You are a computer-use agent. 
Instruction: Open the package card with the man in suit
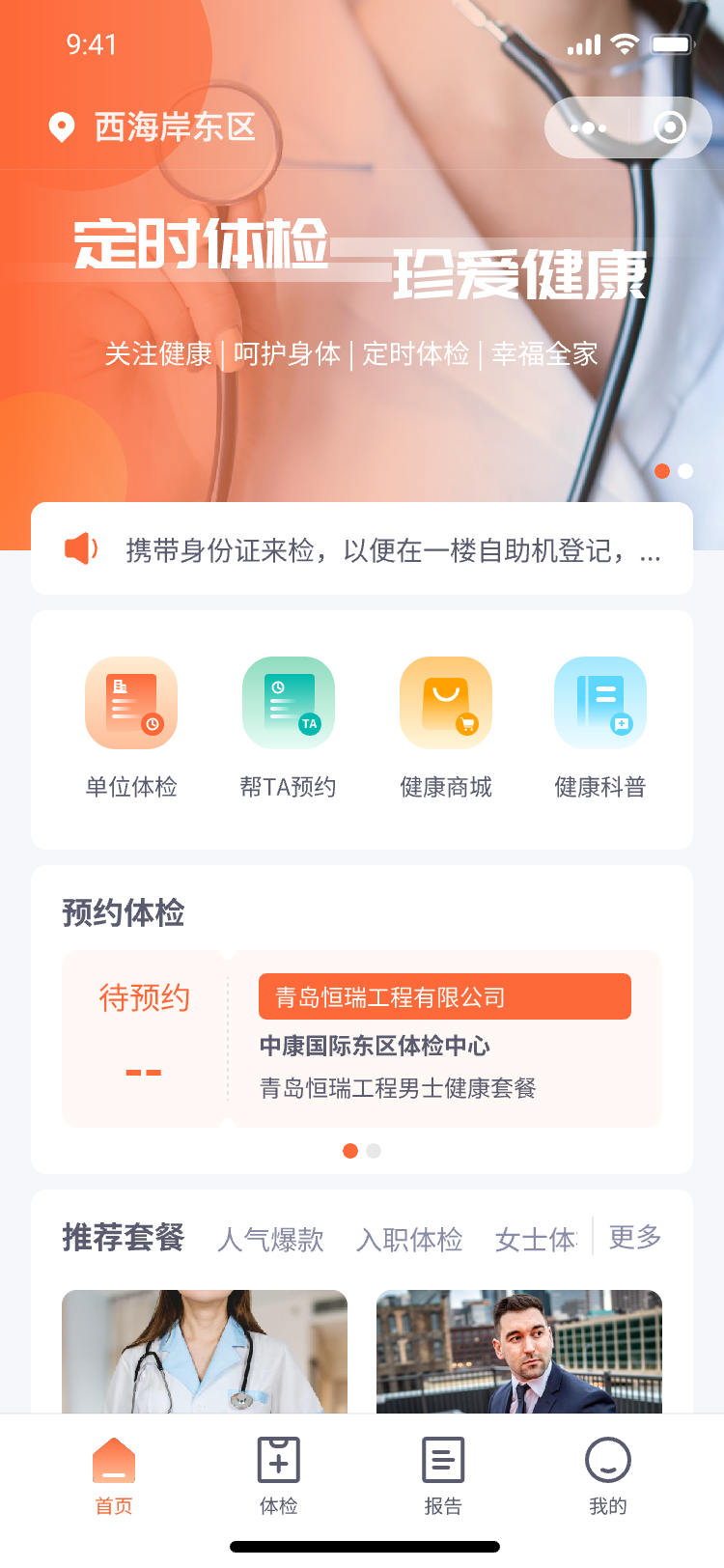tap(519, 1352)
